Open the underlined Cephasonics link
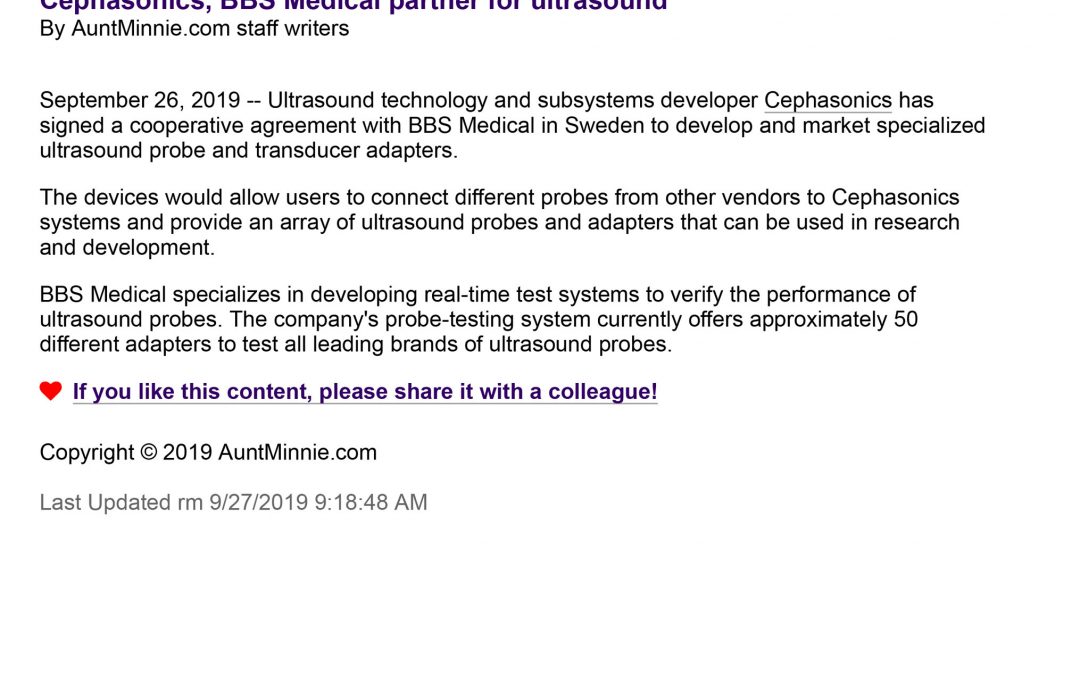The image size is (1080, 675). point(827,101)
